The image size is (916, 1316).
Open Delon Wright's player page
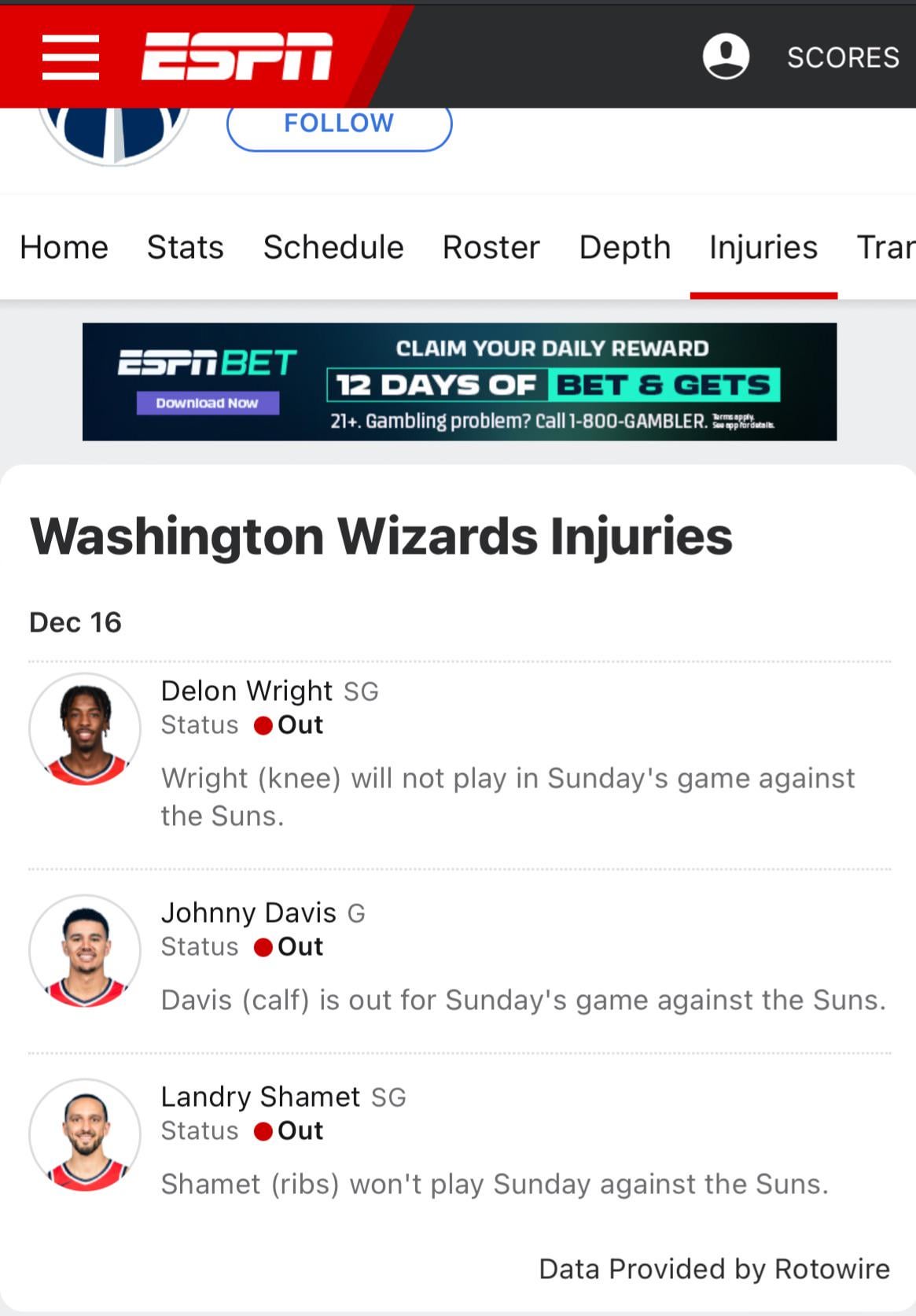click(x=247, y=691)
